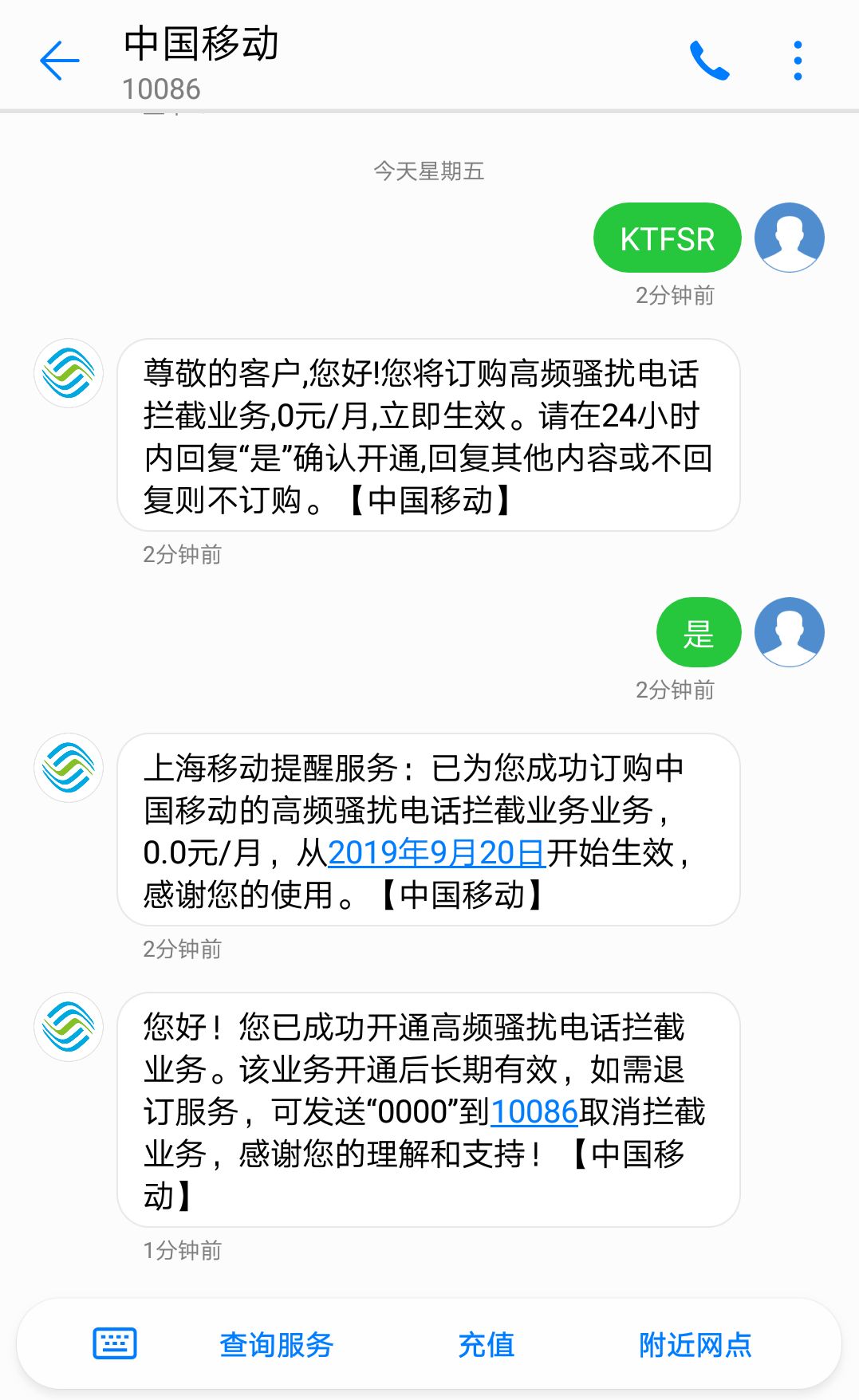Open the 10086 link in the unsubscribe message
This screenshot has height=1400, width=859.
click(x=535, y=1111)
